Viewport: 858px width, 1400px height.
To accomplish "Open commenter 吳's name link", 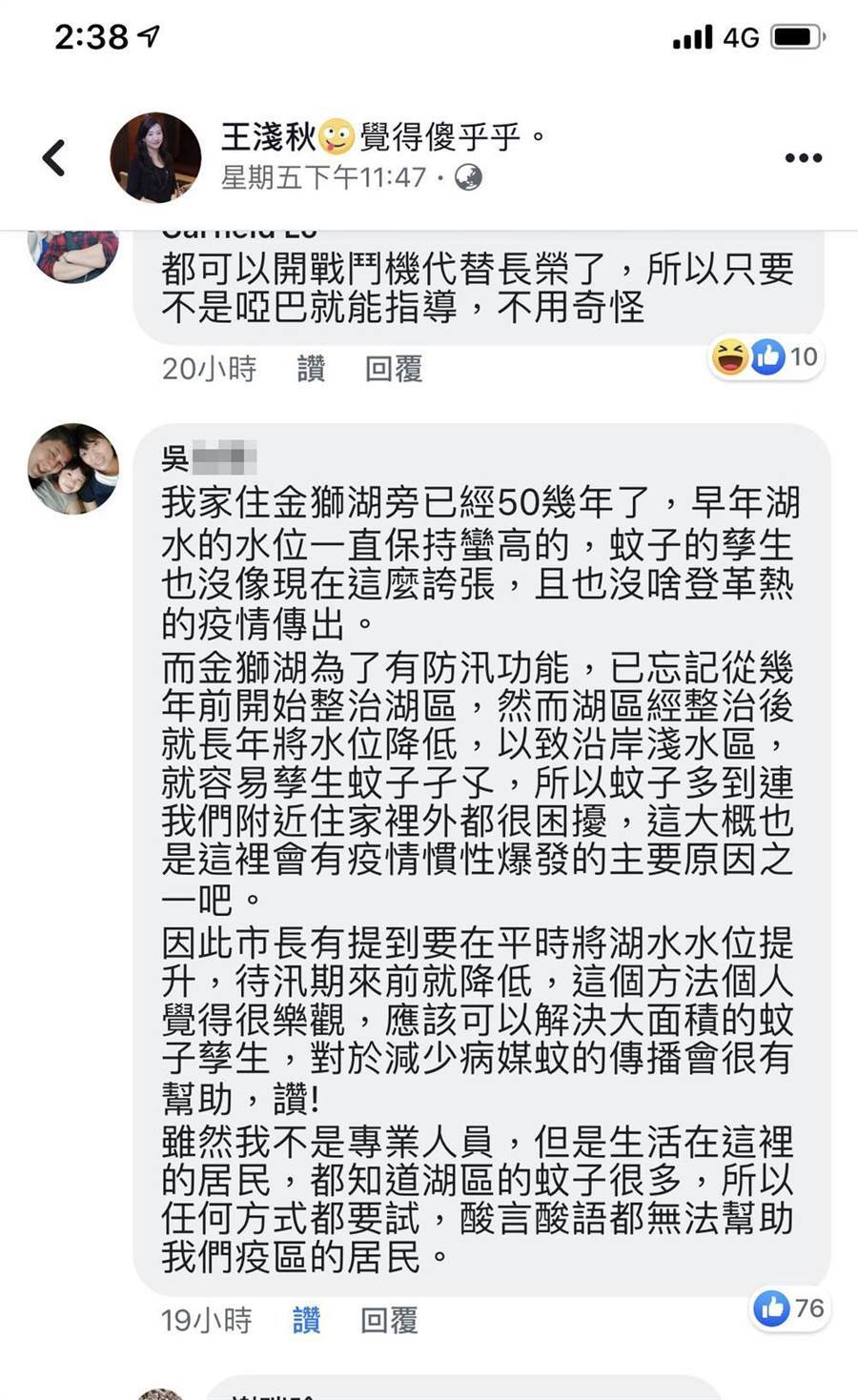I will pyautogui.click(x=208, y=458).
